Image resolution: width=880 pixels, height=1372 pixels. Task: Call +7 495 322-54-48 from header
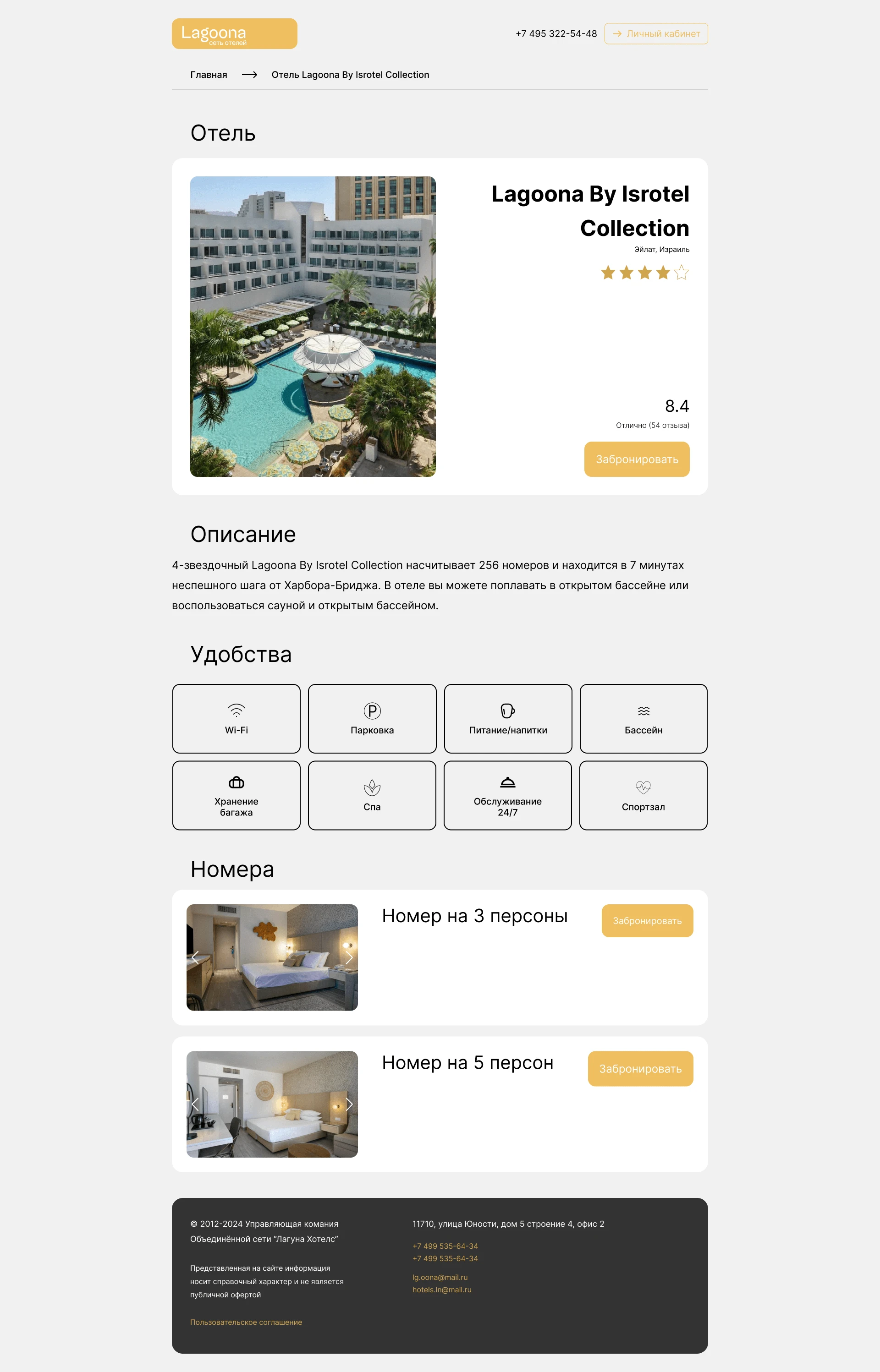(x=555, y=34)
